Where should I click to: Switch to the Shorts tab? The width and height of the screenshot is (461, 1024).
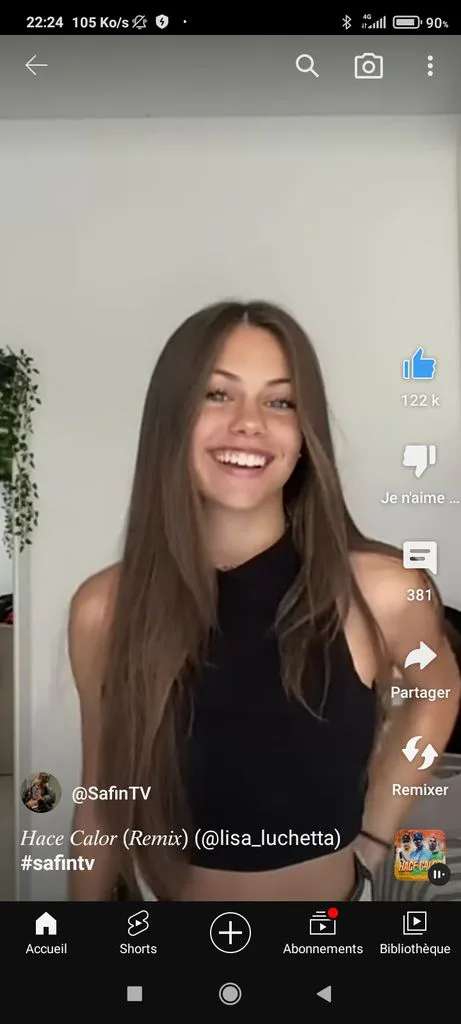point(138,933)
